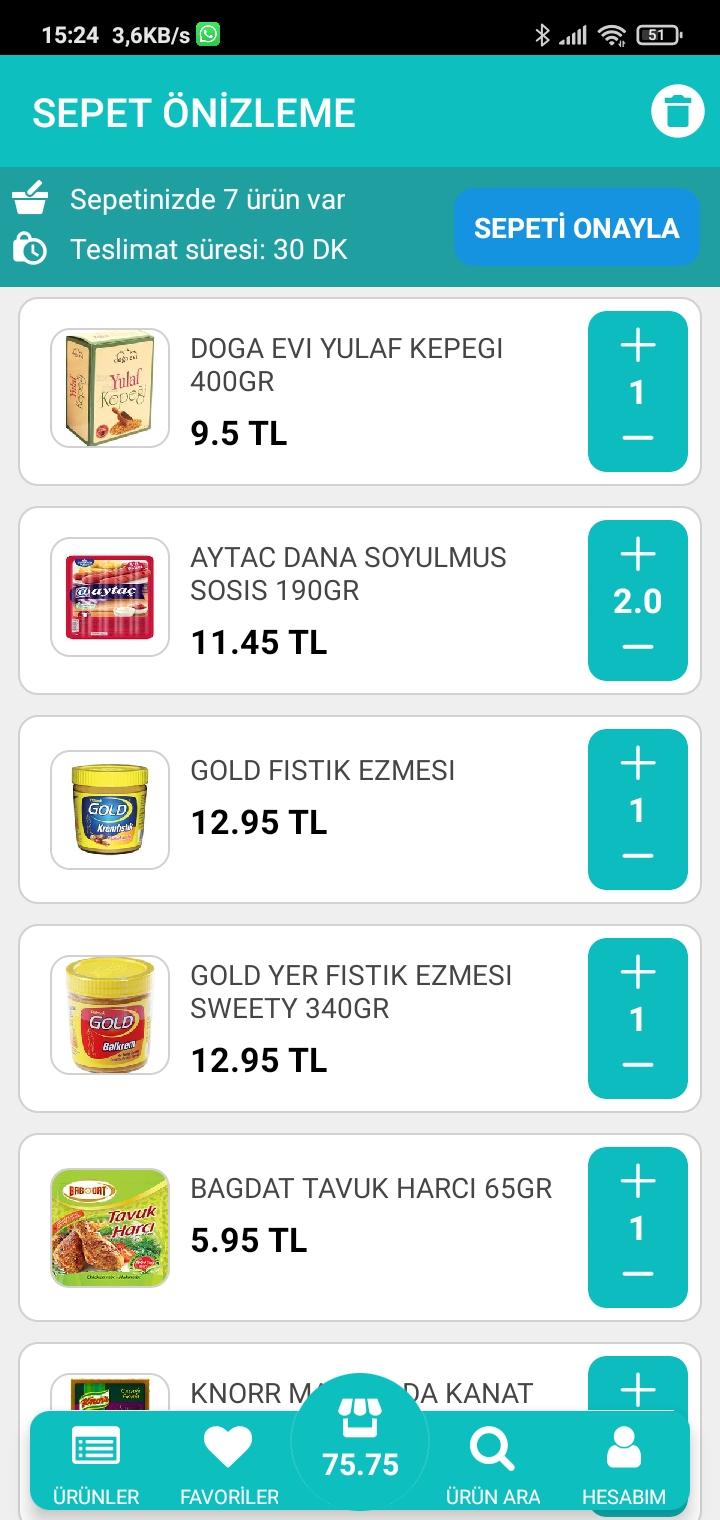The height and width of the screenshot is (1520, 720).
Task: Empty the cart with the trash icon
Action: click(678, 111)
